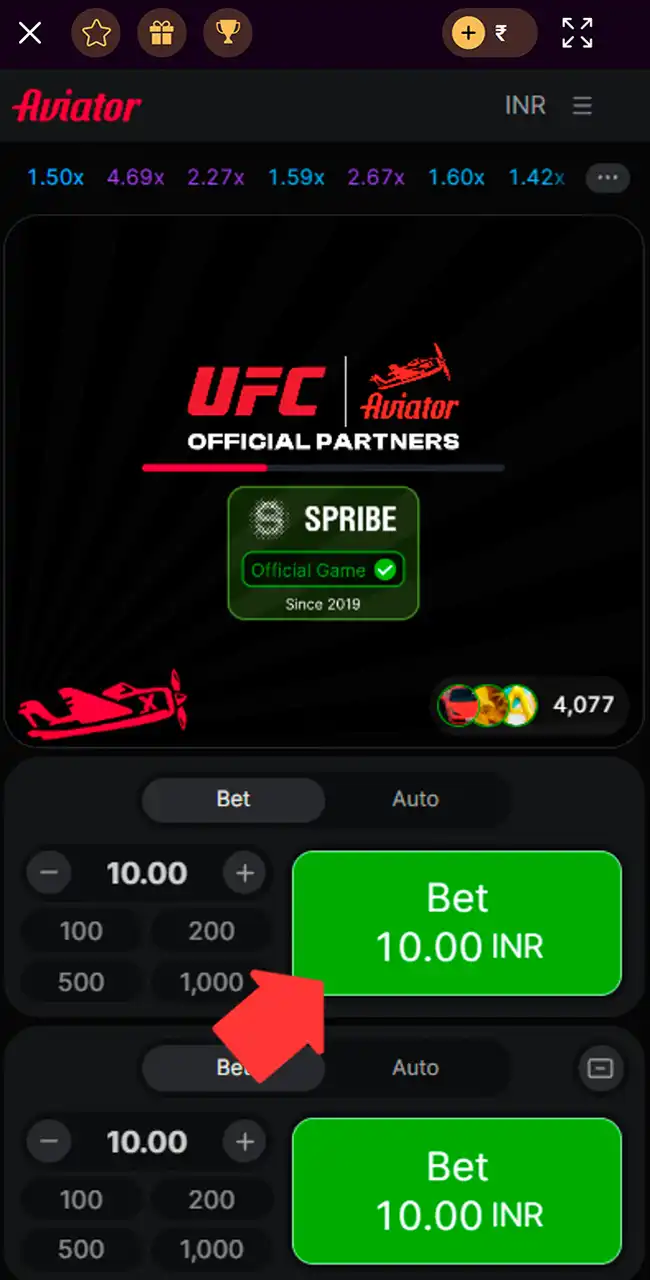Decrease first panel's bet amount with minus

[48, 873]
